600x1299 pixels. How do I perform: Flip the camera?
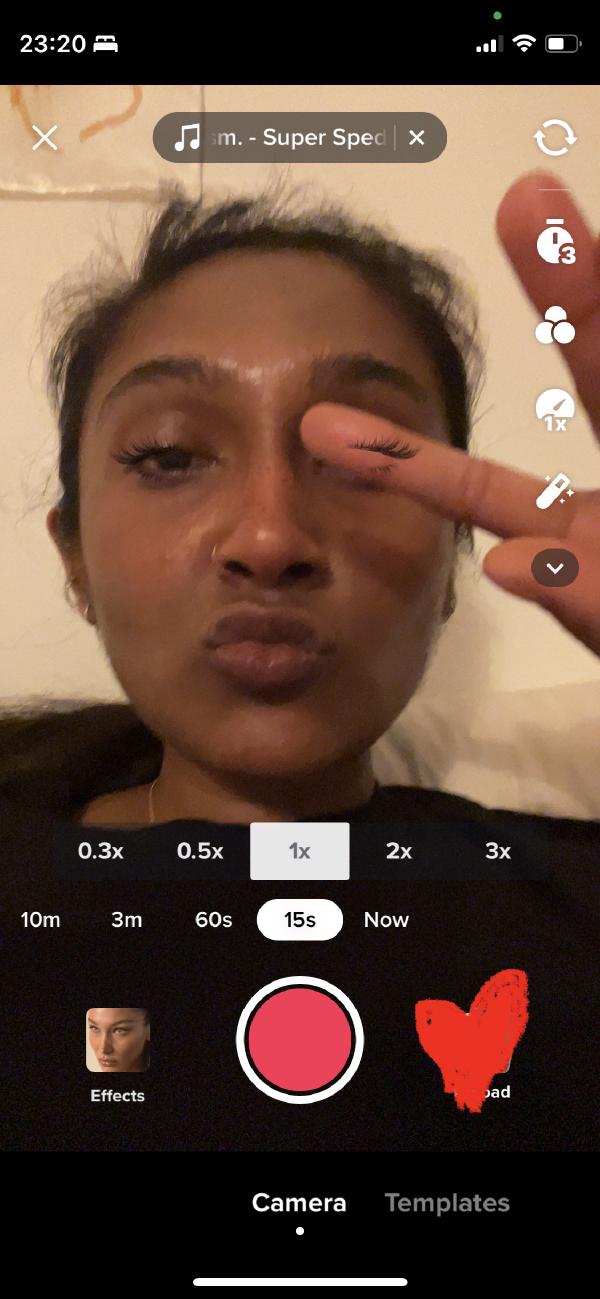(555, 138)
